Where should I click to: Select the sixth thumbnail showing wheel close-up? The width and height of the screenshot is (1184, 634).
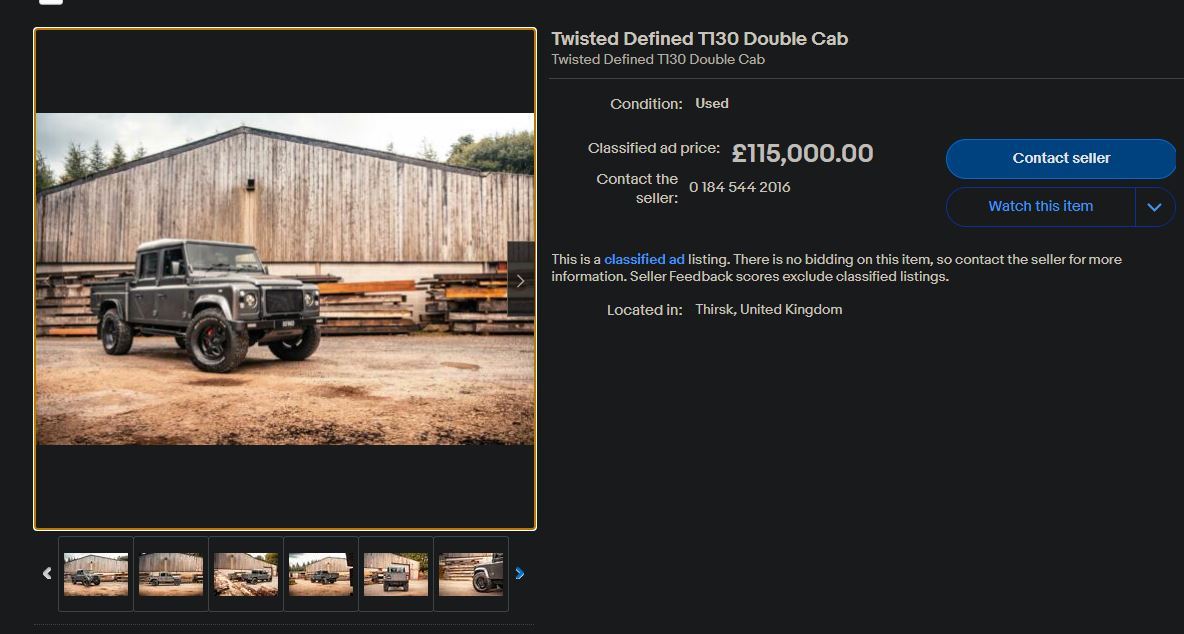(471, 574)
